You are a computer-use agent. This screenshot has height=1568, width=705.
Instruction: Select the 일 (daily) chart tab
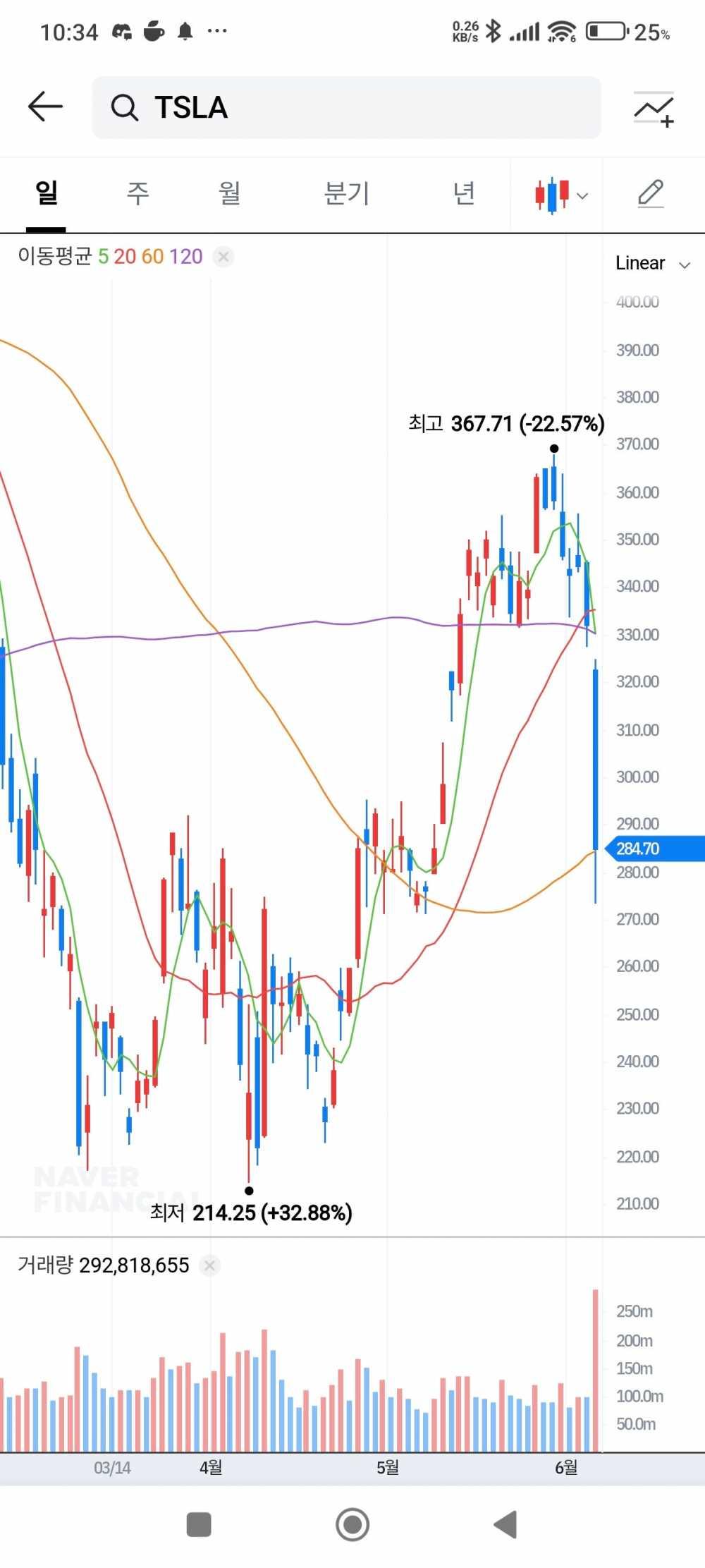[x=47, y=193]
